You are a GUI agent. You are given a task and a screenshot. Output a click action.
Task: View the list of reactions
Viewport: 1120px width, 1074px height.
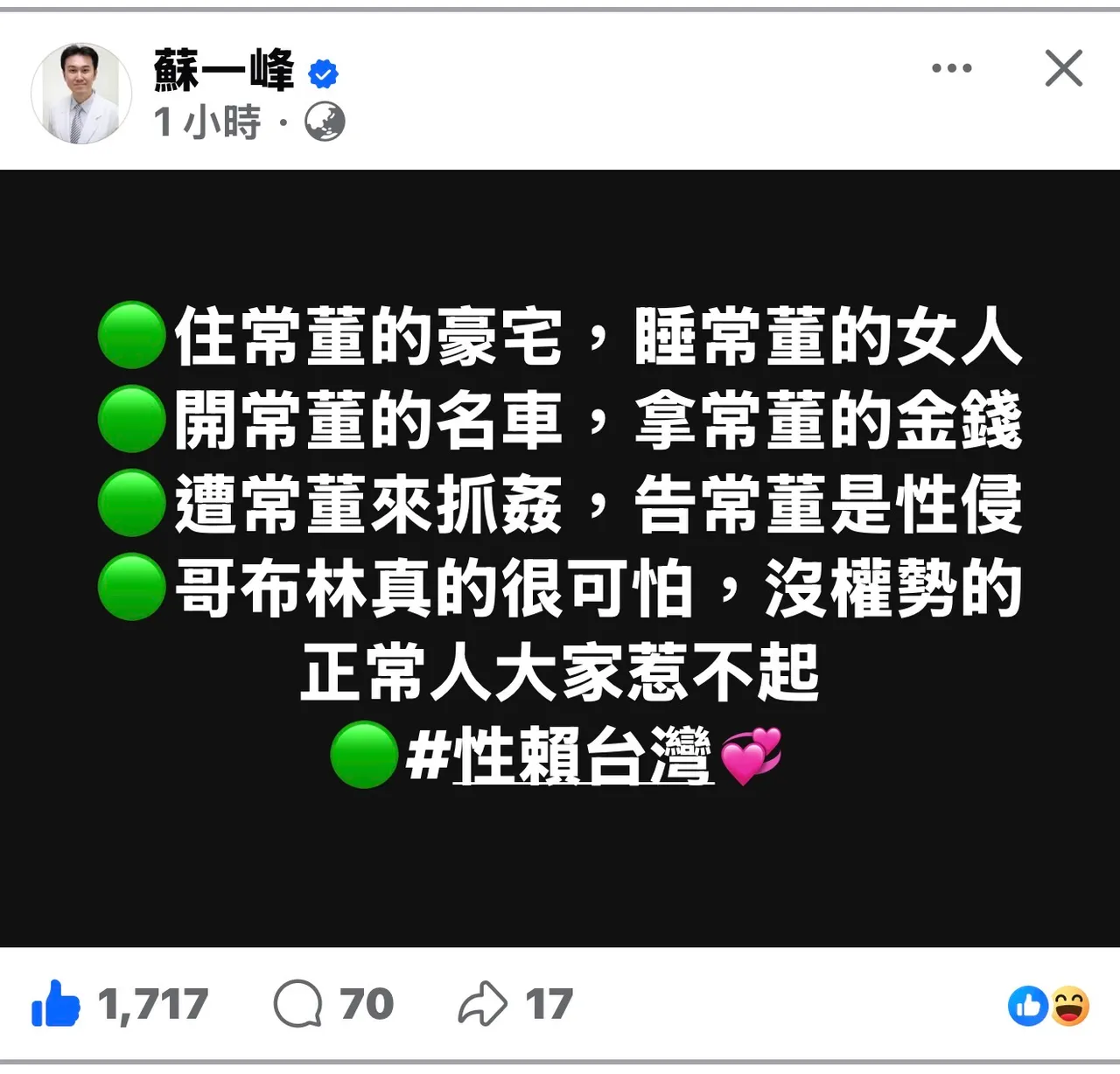pos(1047,1006)
